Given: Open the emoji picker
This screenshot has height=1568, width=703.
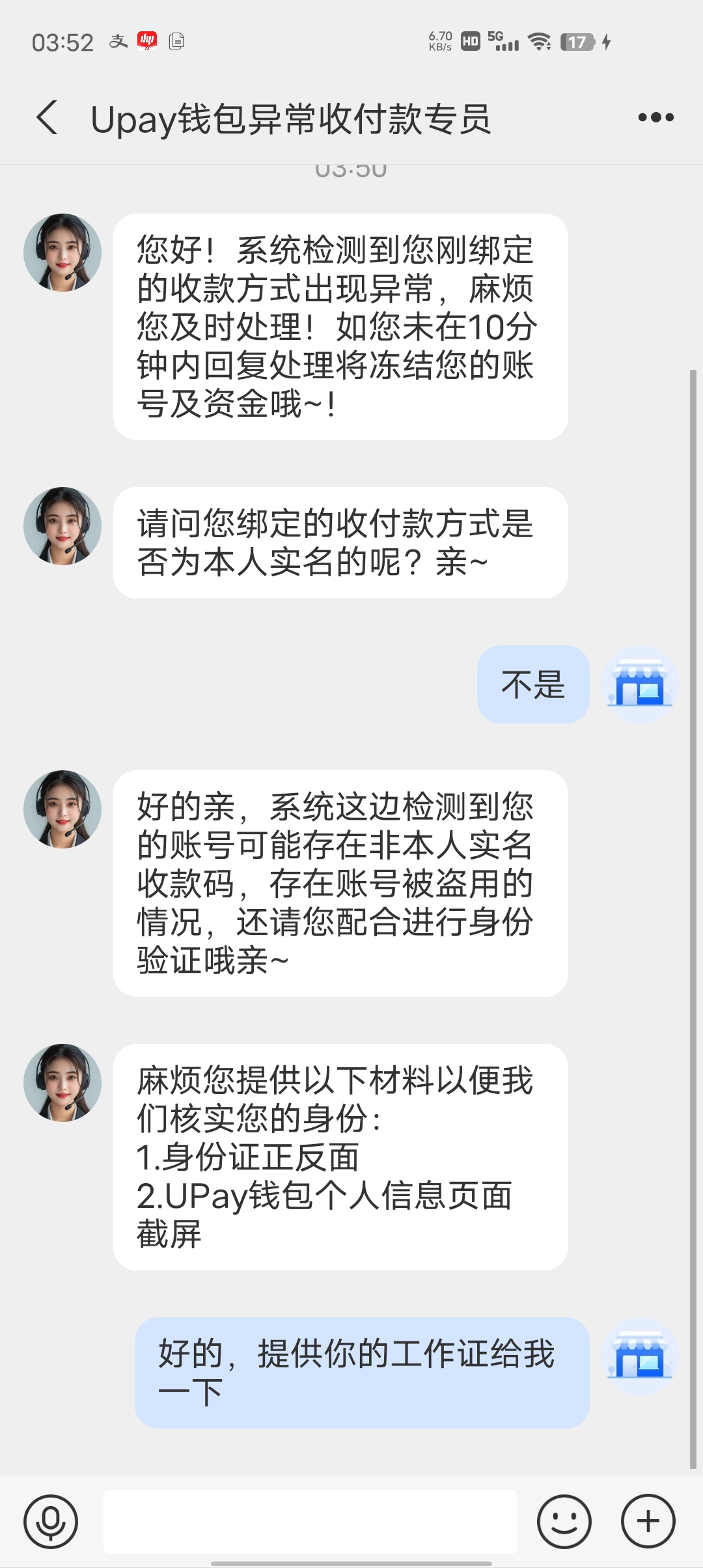Looking at the screenshot, I should [x=564, y=1521].
